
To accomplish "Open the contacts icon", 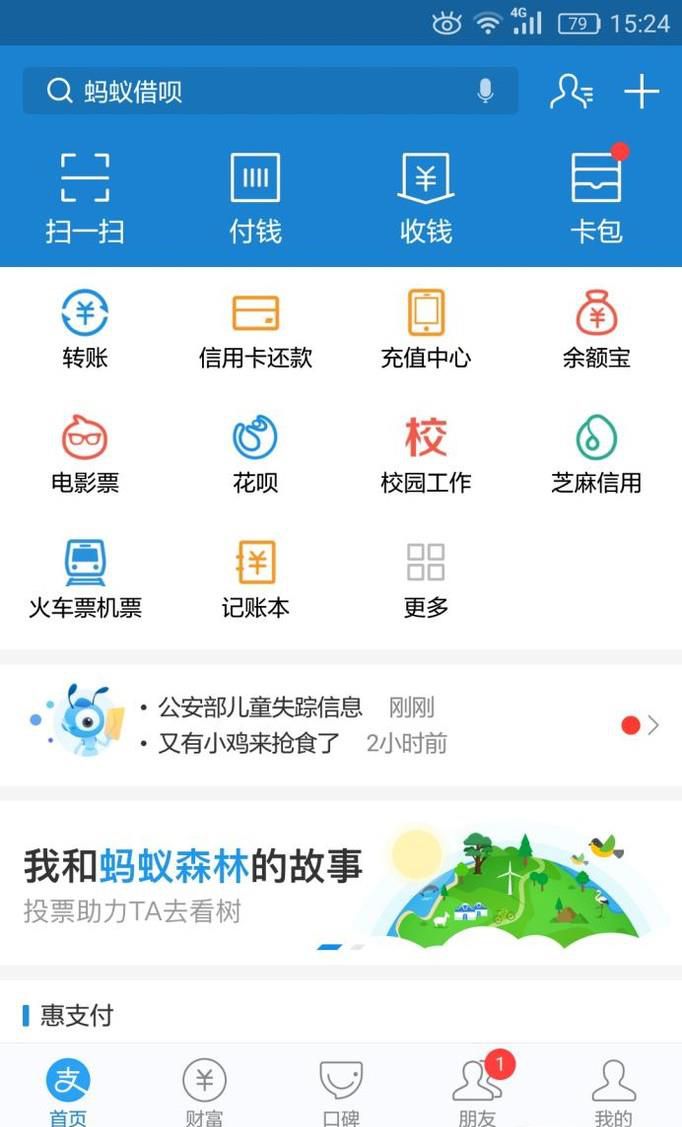I will pyautogui.click(x=571, y=92).
